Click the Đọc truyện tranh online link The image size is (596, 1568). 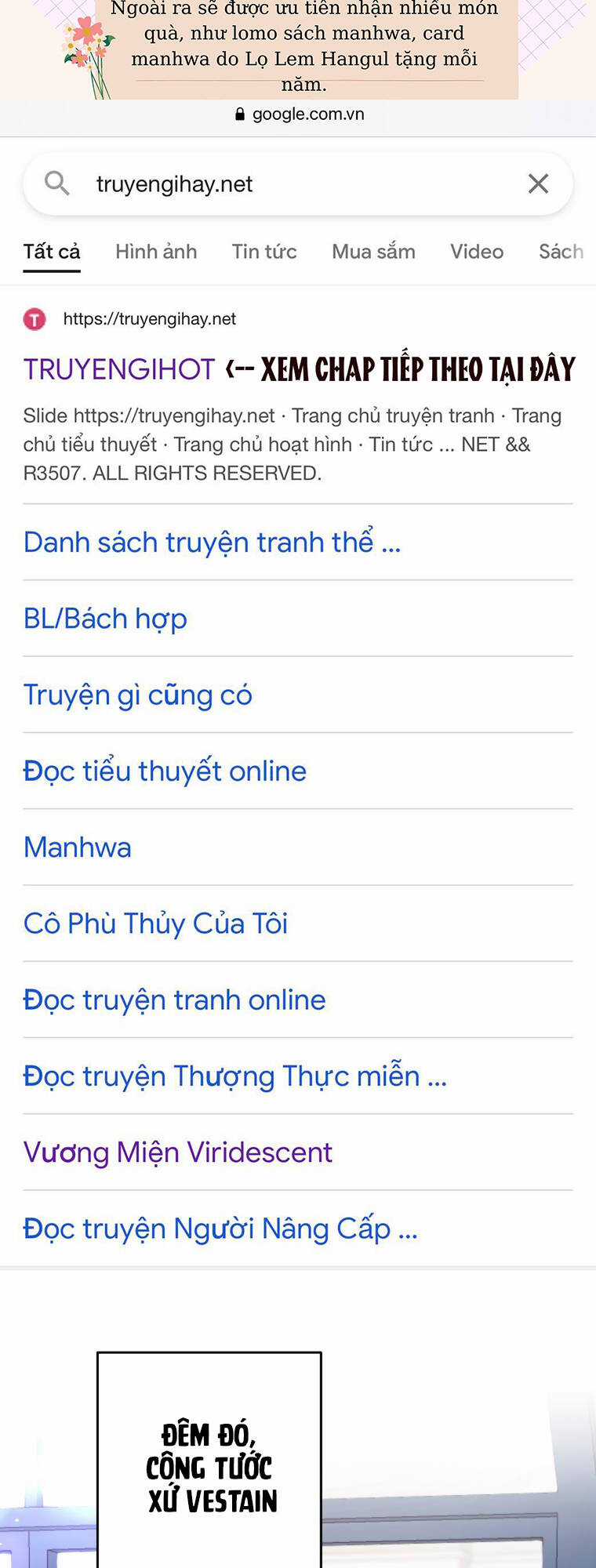tap(173, 1000)
